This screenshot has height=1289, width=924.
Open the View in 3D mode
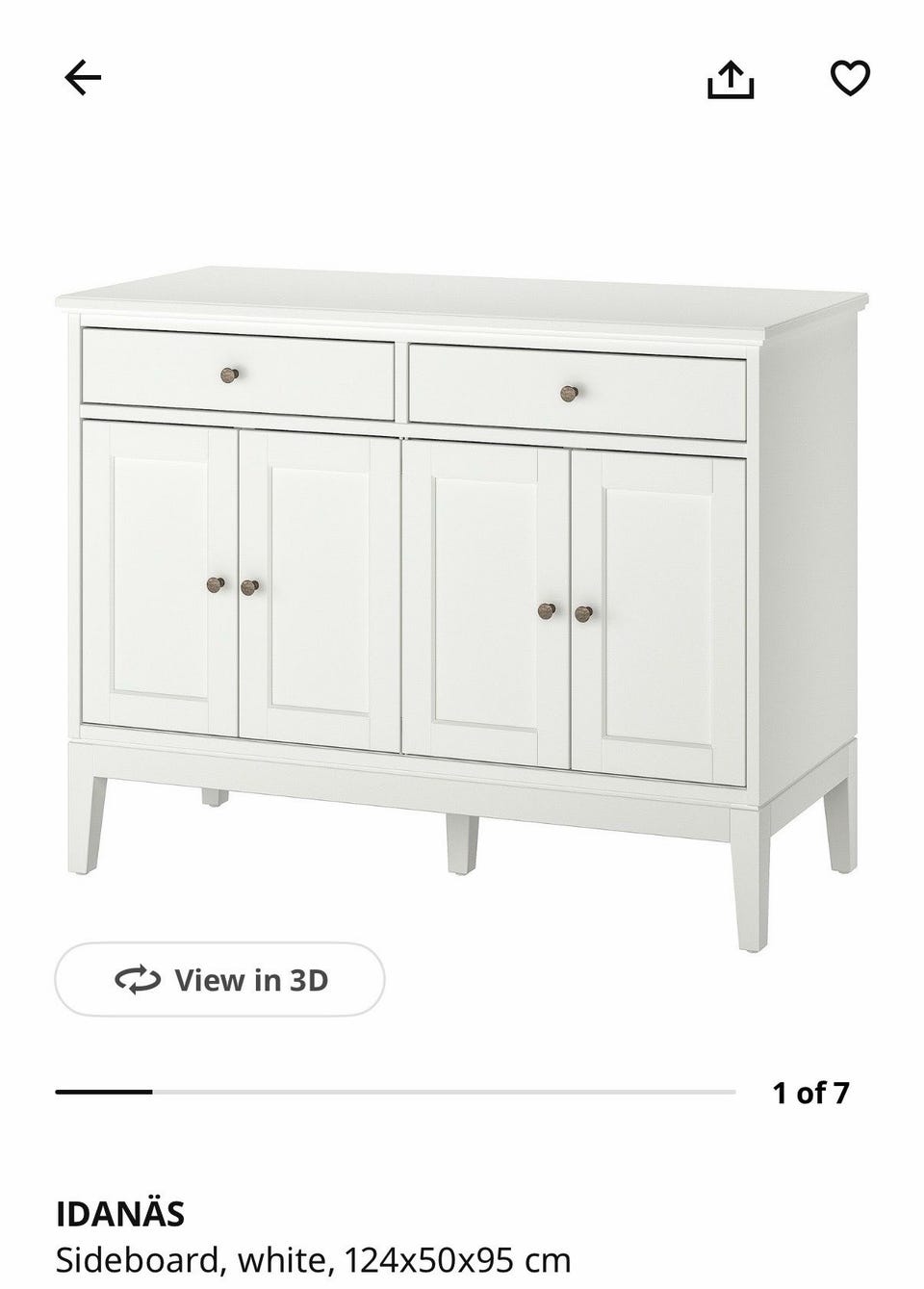220,980
